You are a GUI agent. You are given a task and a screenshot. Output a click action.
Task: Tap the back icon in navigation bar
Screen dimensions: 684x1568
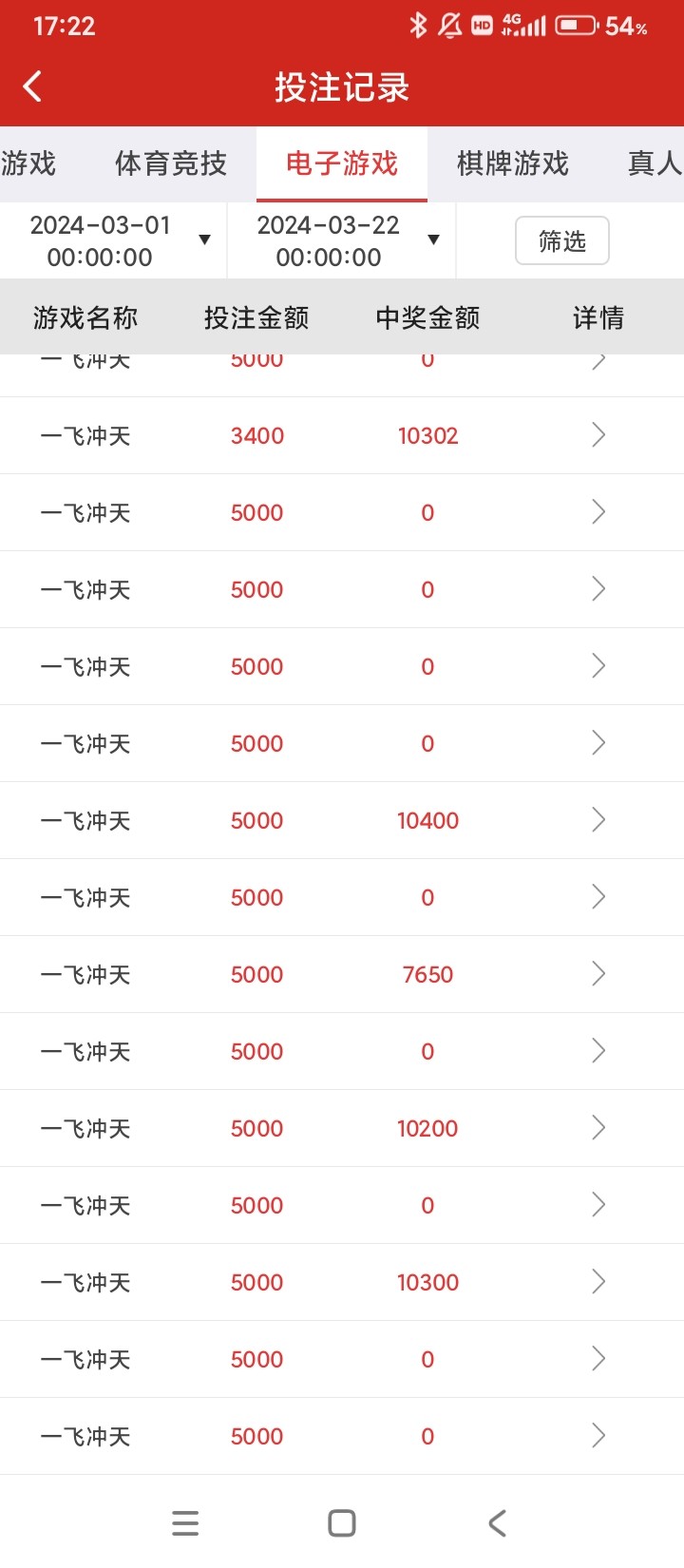tap(497, 1523)
